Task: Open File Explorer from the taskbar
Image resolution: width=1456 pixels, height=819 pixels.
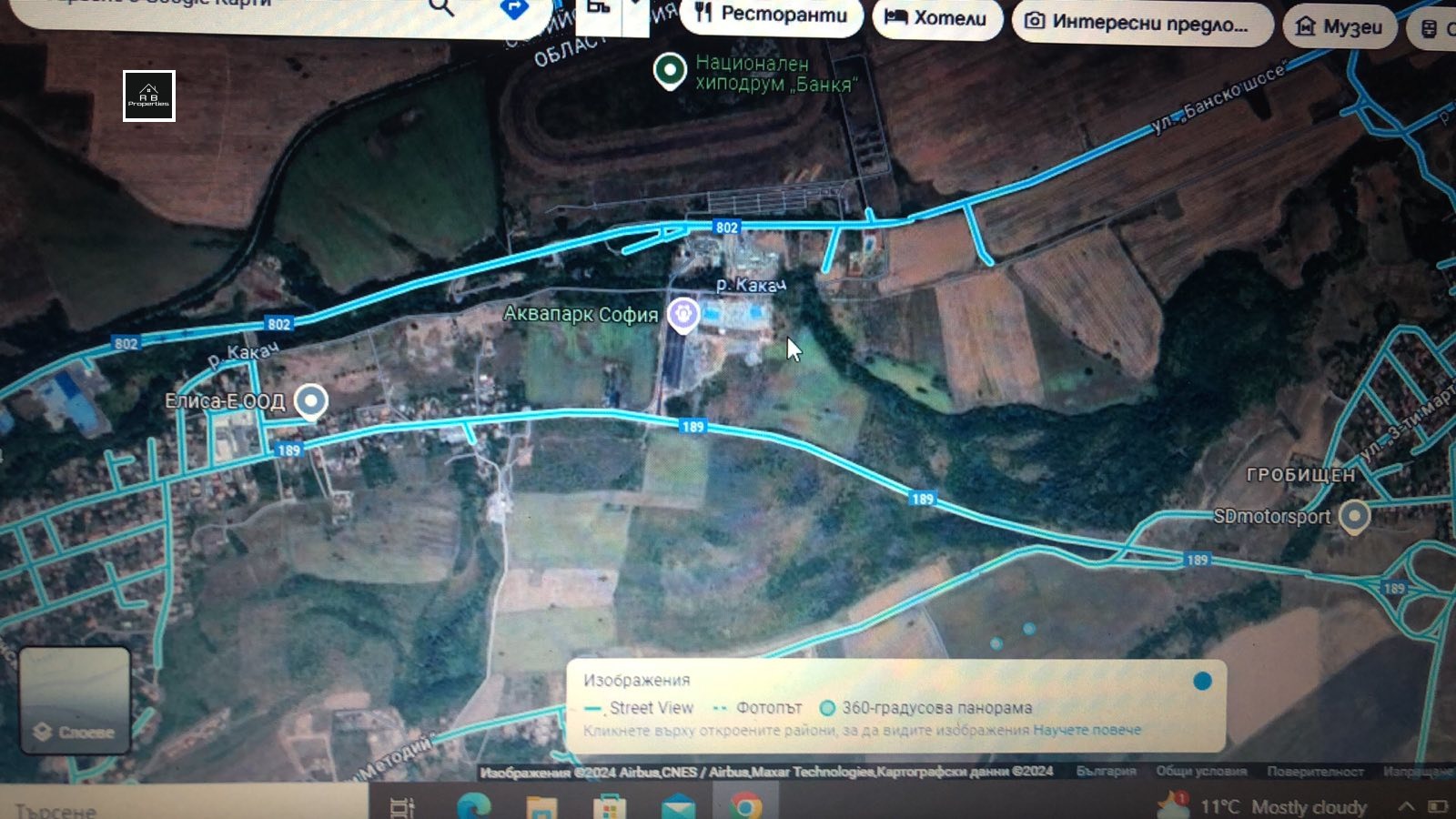Action: click(541, 807)
